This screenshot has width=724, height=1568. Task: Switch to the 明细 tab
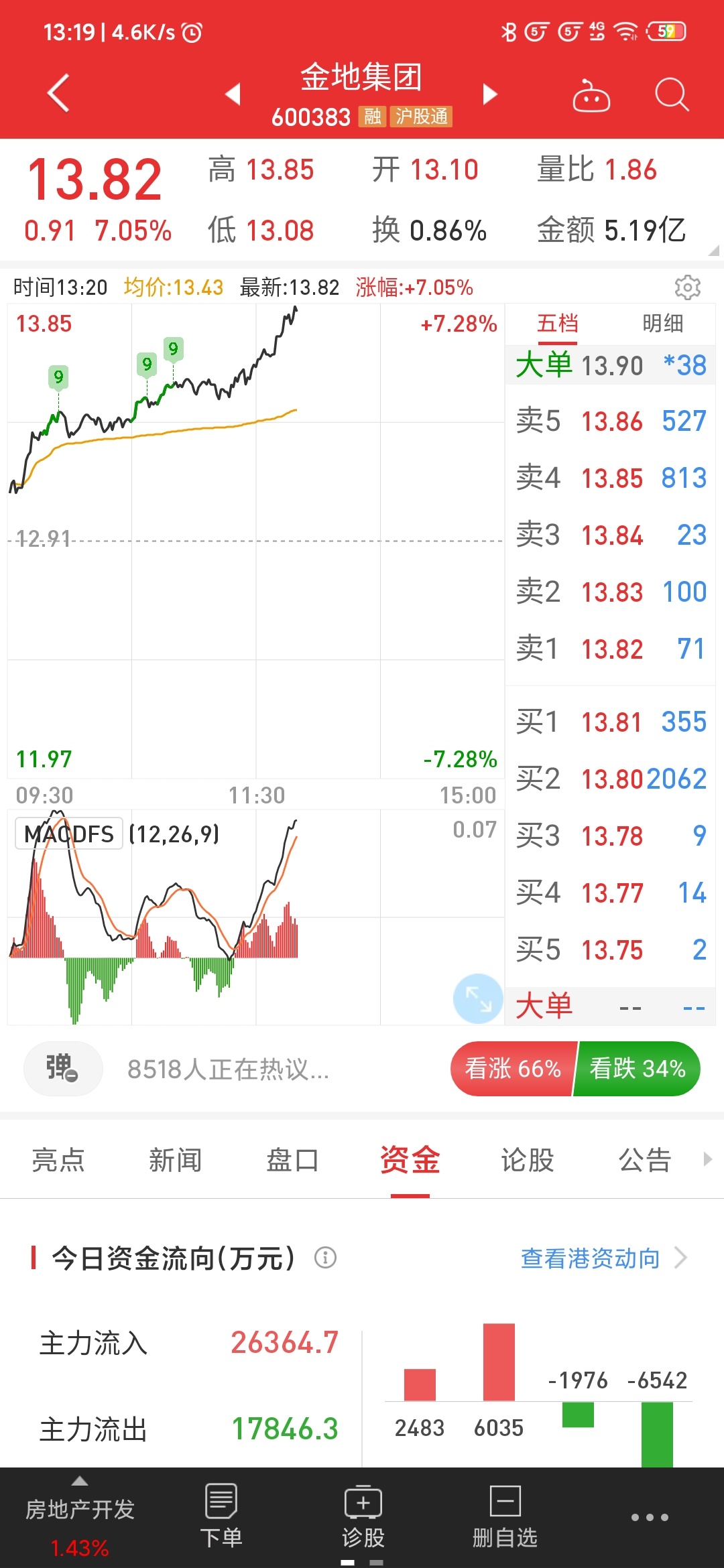coord(662,324)
